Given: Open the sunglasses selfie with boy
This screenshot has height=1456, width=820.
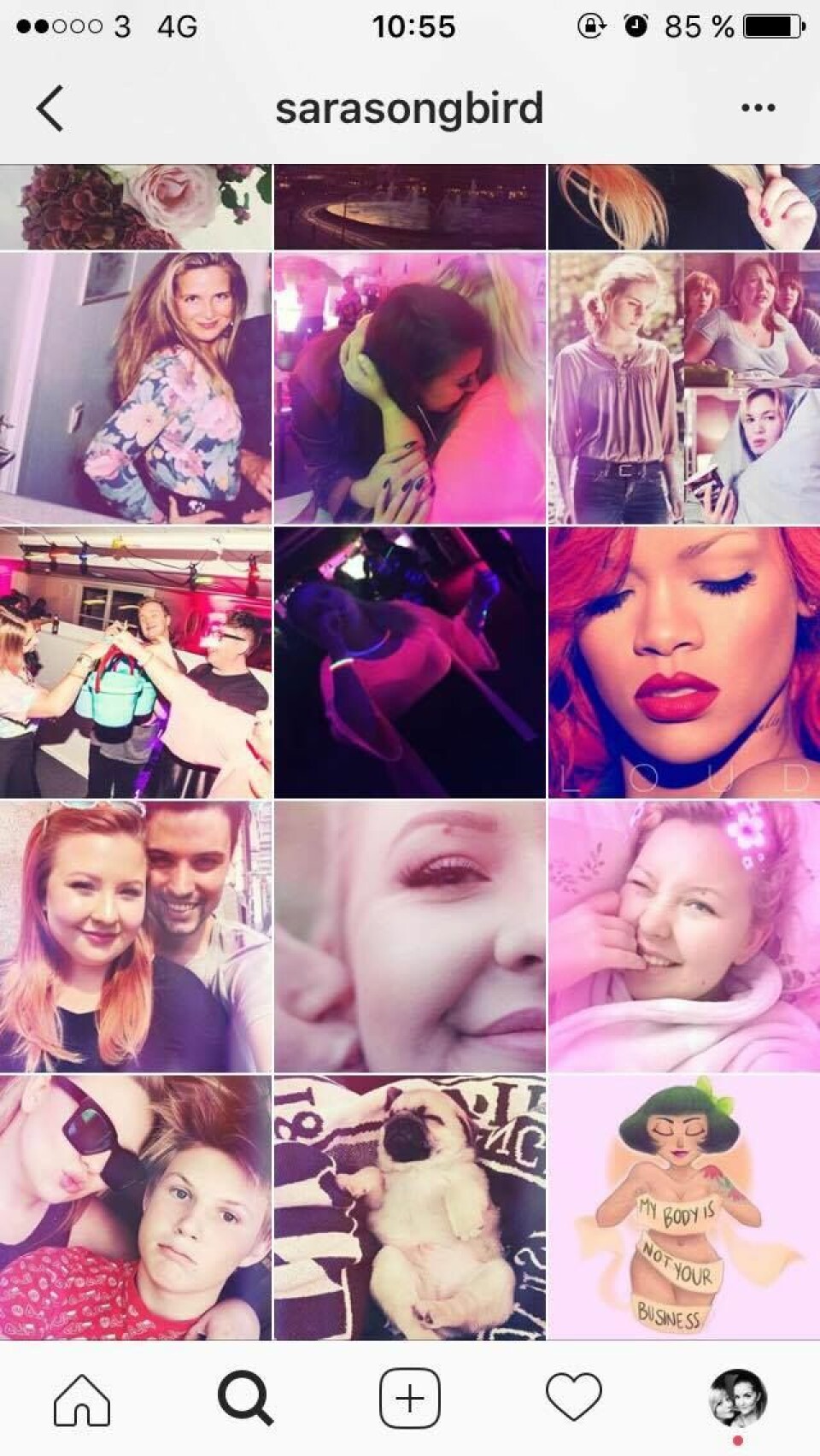Looking at the screenshot, I should coord(136,1206).
